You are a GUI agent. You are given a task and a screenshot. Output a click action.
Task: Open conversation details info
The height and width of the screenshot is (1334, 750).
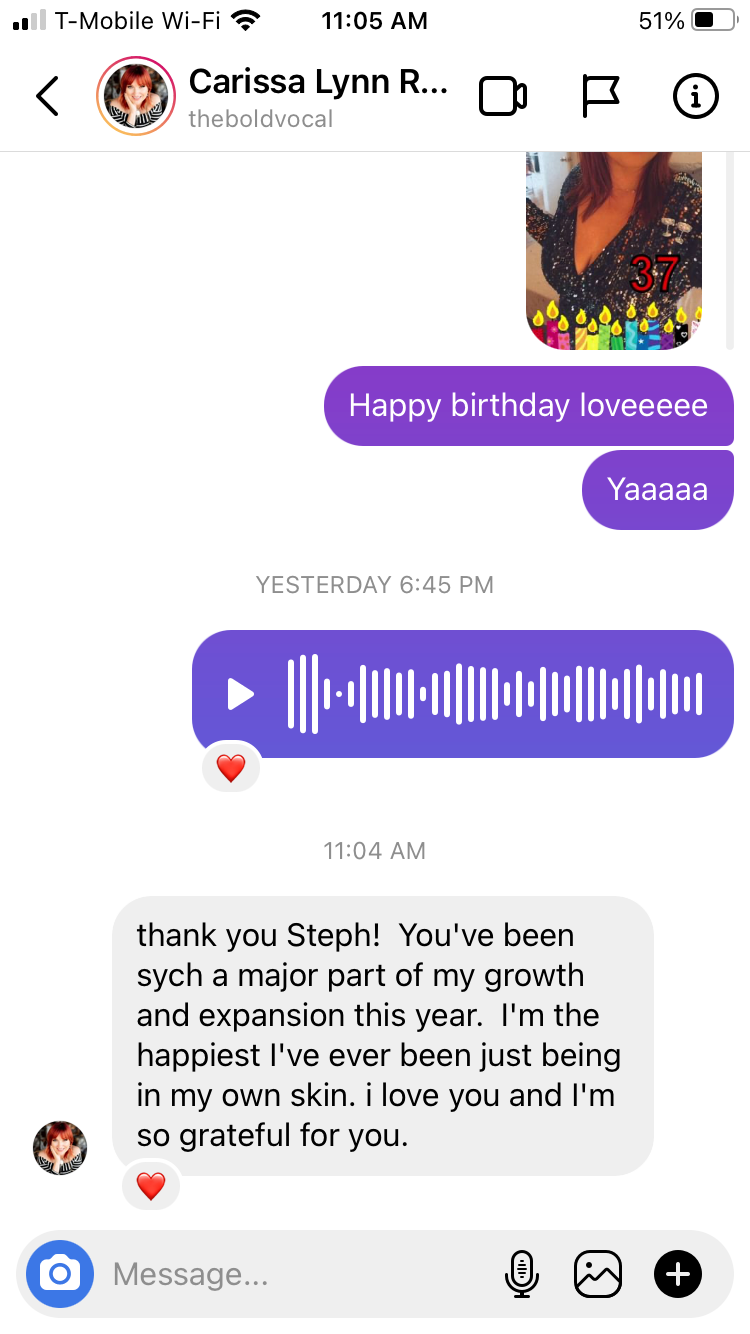pyautogui.click(x=695, y=96)
